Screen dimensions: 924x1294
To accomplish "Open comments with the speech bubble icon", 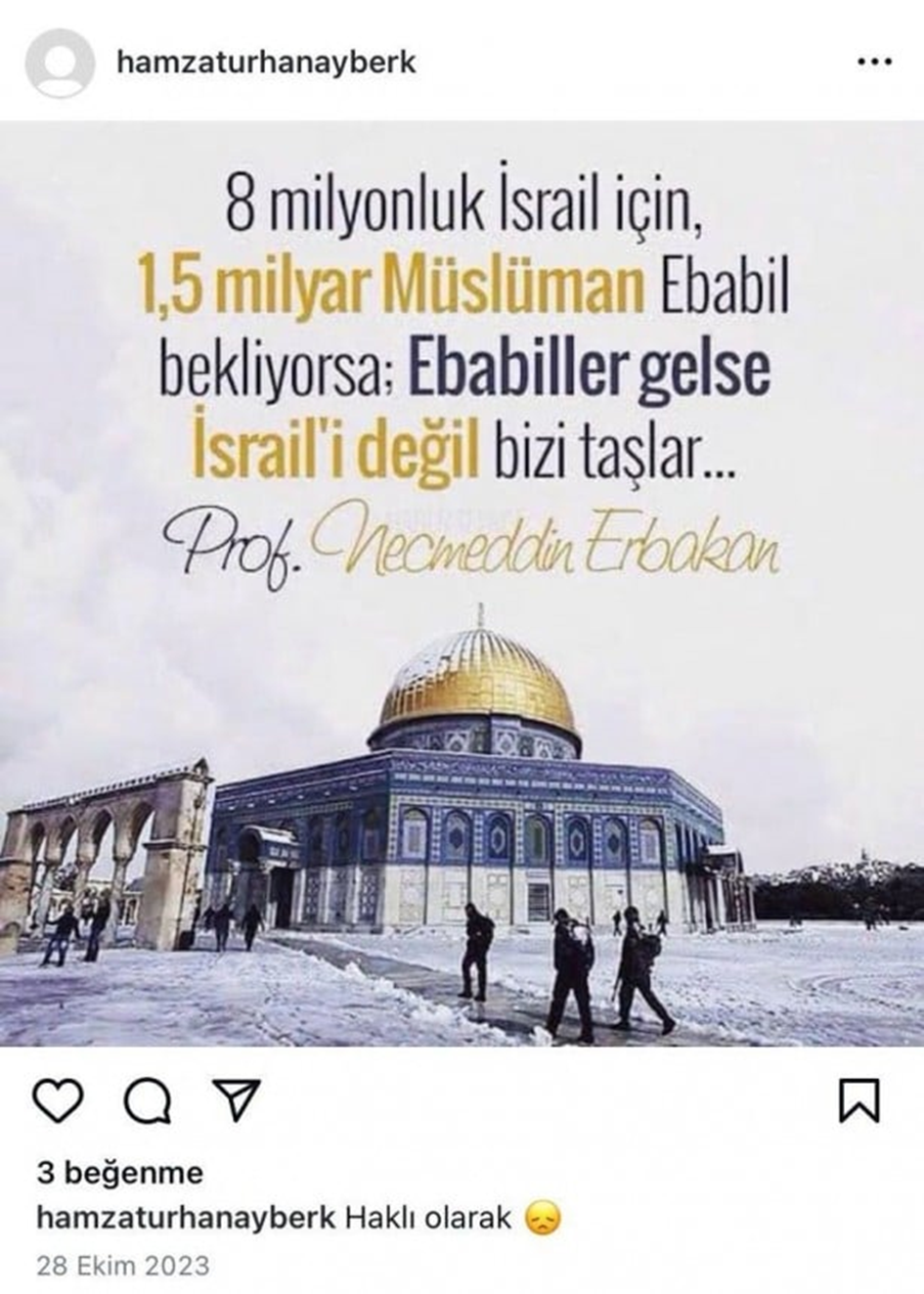I will (148, 1100).
